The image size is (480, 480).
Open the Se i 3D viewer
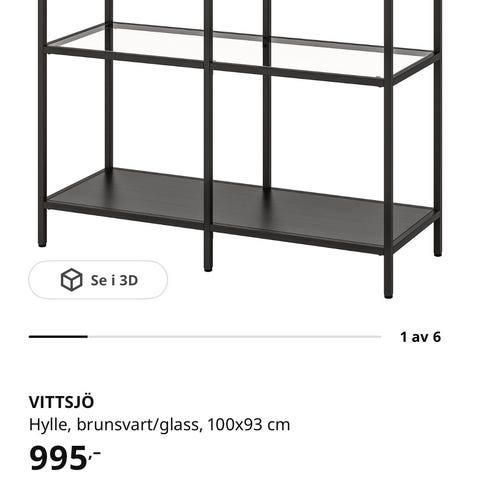[x=98, y=280]
